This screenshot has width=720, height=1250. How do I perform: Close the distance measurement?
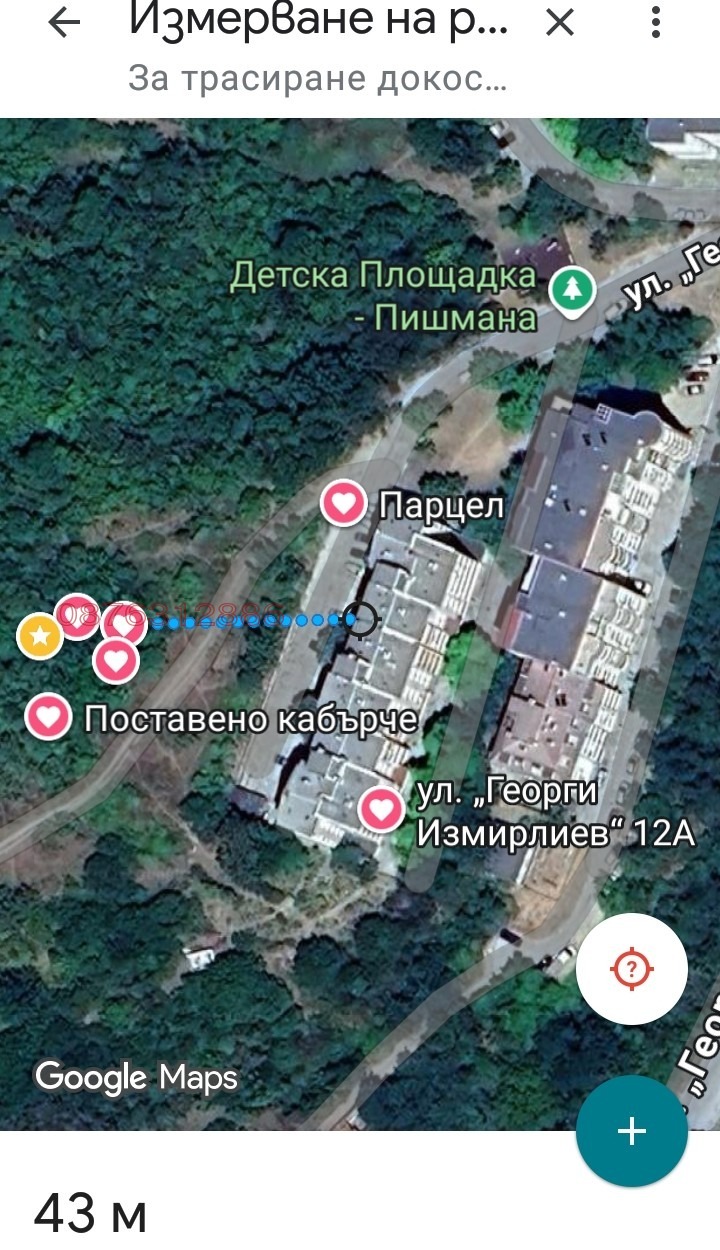pyautogui.click(x=560, y=23)
